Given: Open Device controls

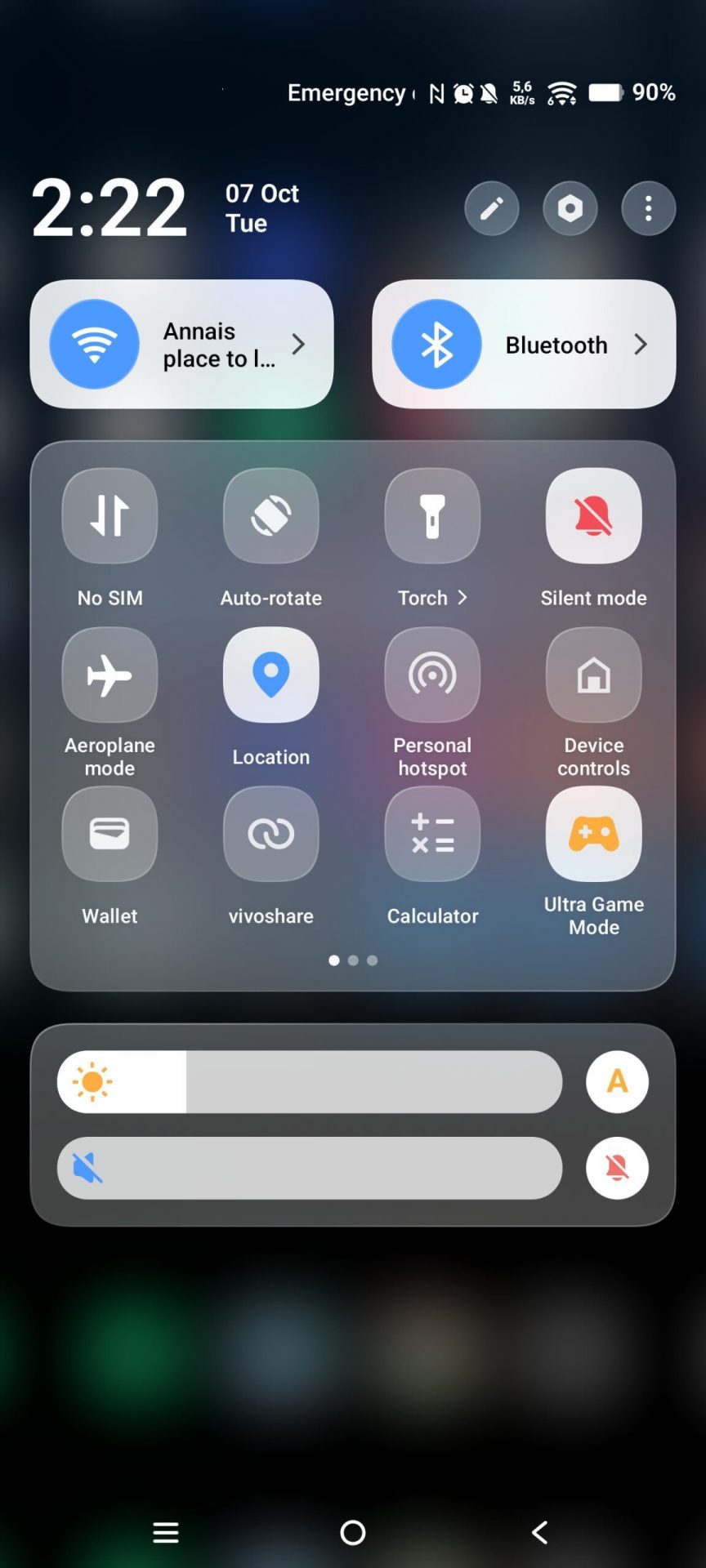Looking at the screenshot, I should [593, 675].
